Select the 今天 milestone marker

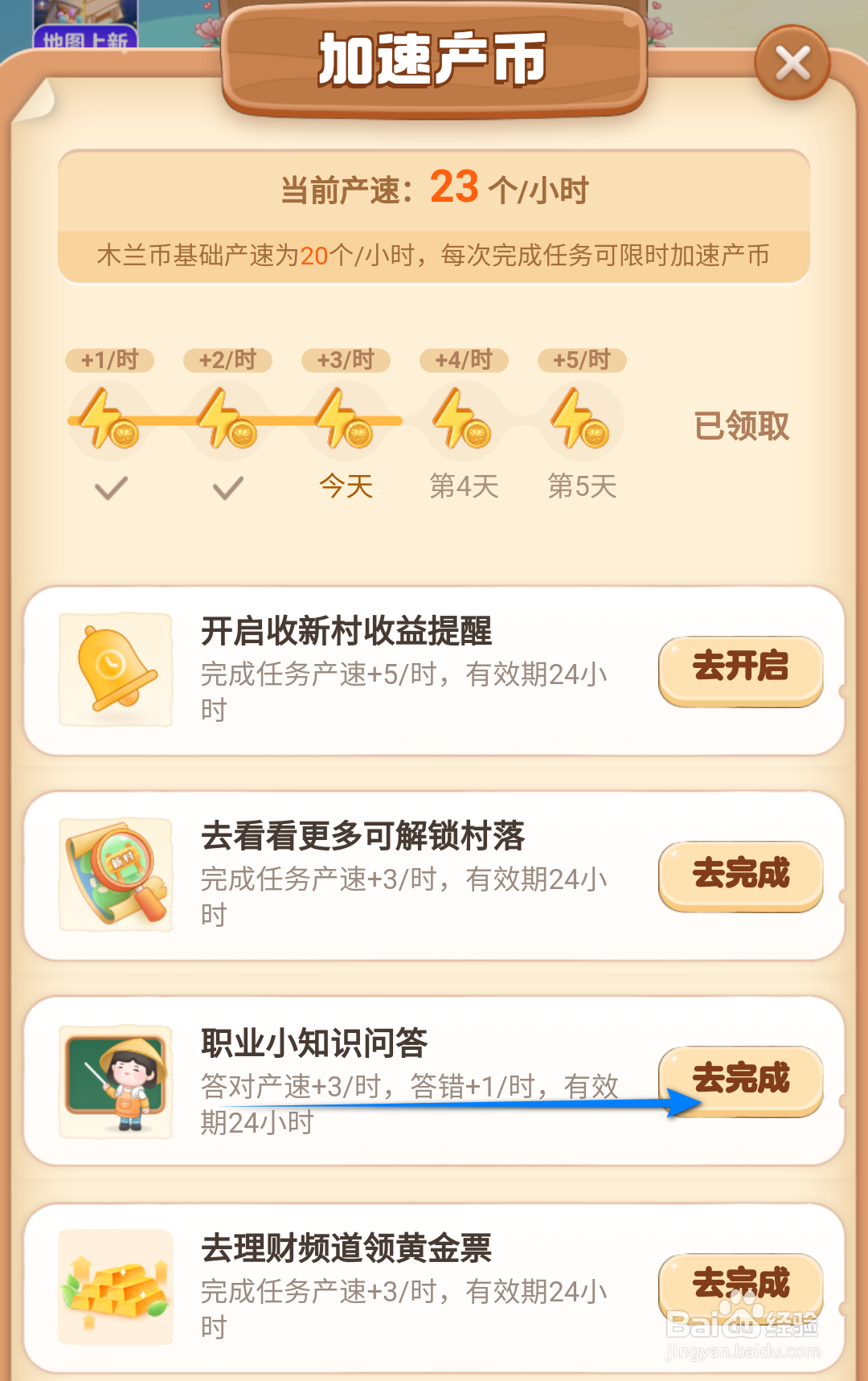pos(346,486)
